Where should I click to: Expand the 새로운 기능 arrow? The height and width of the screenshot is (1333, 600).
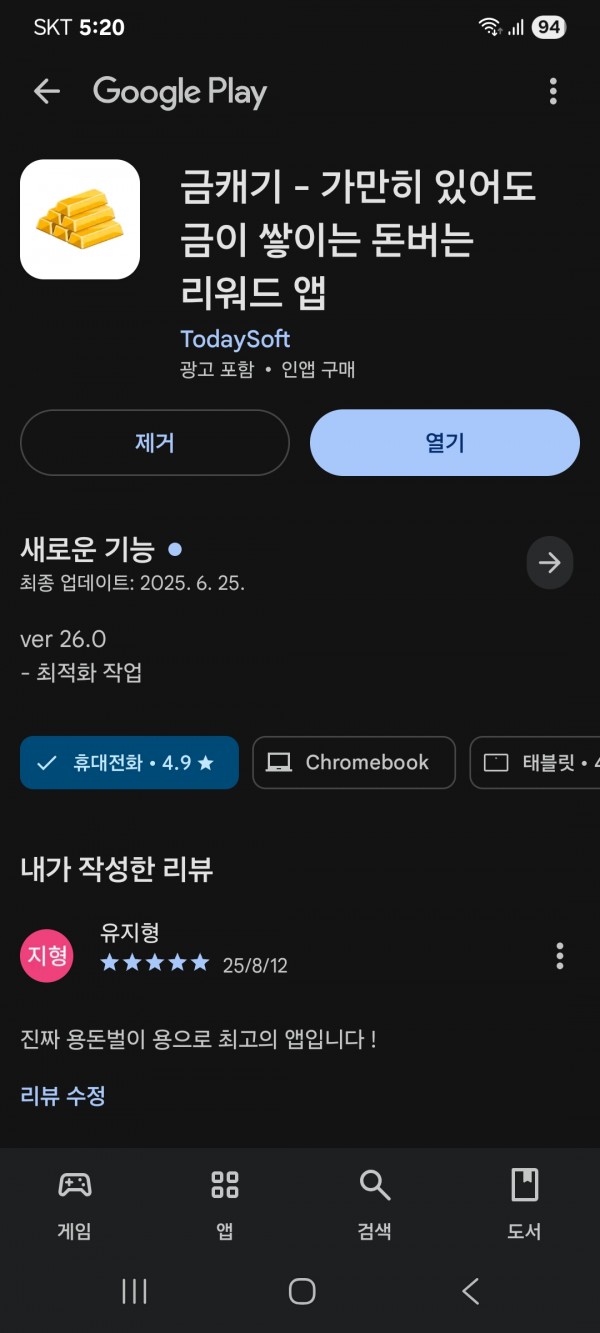(x=550, y=563)
